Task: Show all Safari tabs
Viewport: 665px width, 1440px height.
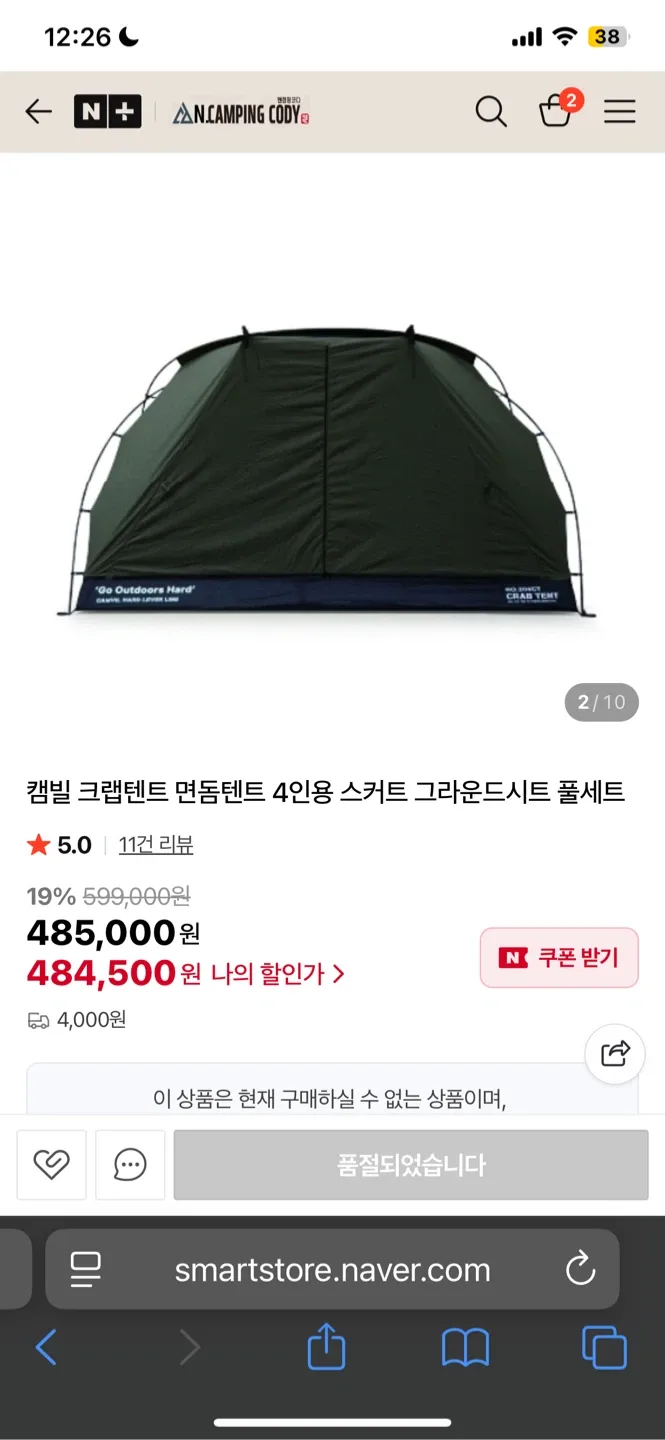Action: coord(604,1349)
